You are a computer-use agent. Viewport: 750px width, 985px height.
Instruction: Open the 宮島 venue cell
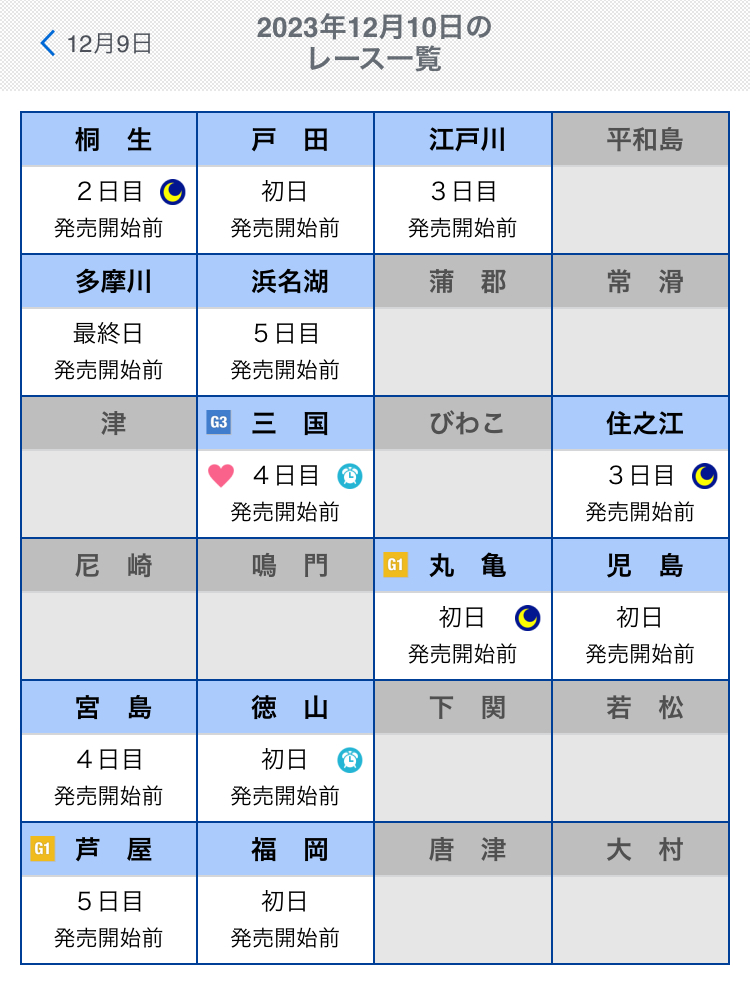click(x=109, y=751)
